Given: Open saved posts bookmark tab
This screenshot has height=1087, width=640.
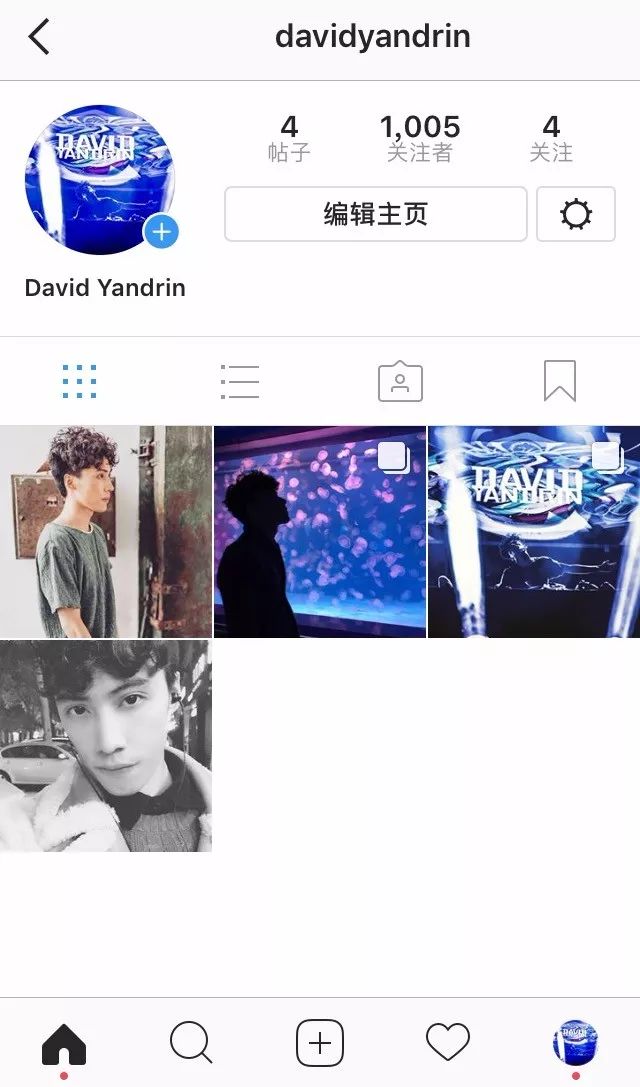Looking at the screenshot, I should pos(560,381).
